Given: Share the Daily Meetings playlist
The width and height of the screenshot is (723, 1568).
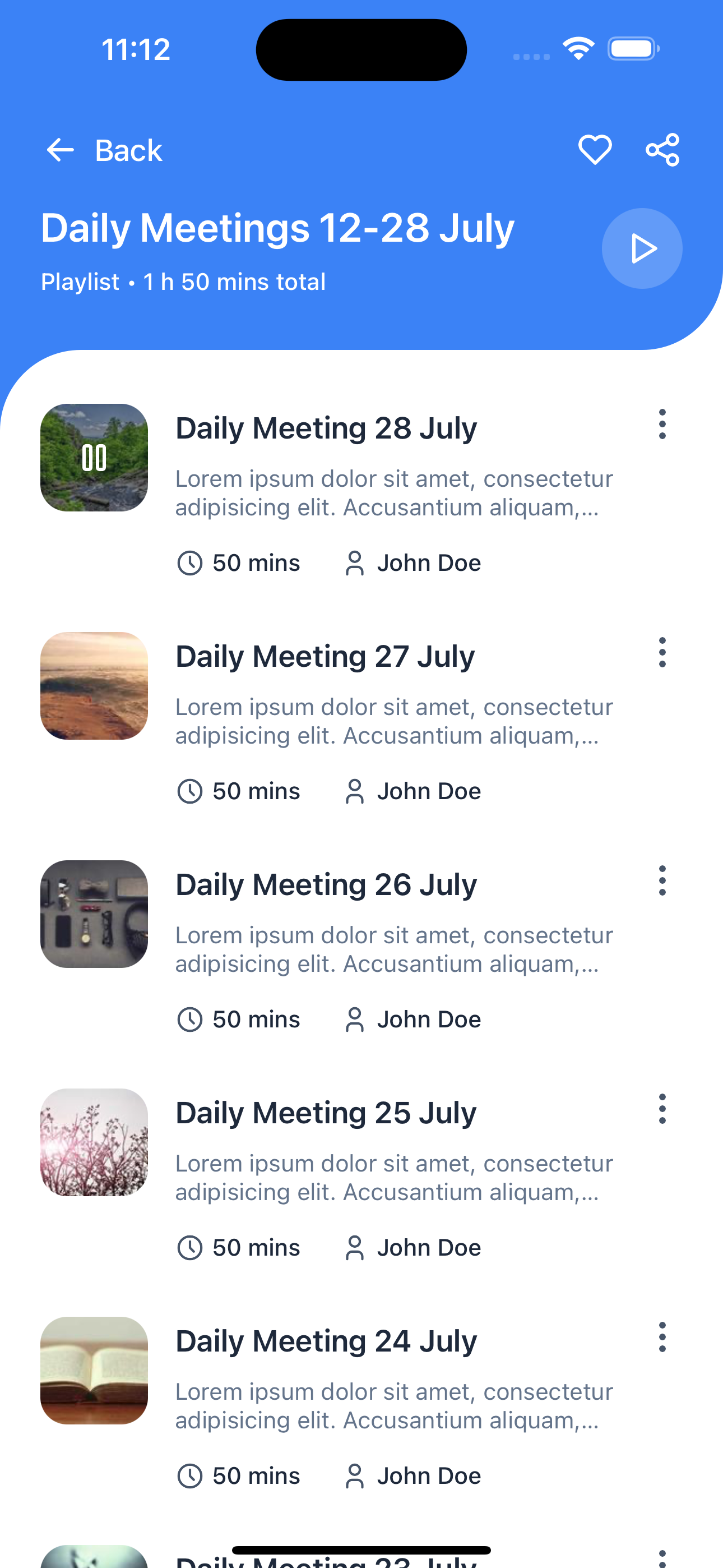Looking at the screenshot, I should [662, 150].
